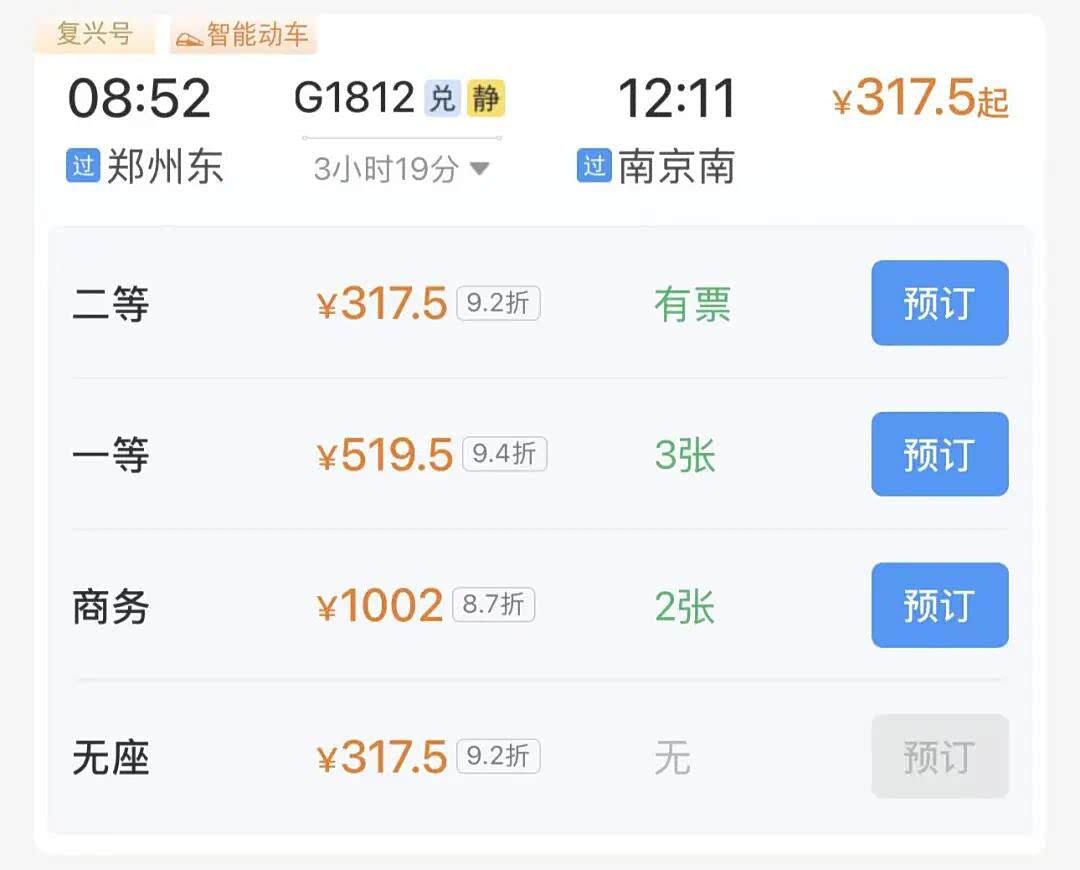Book the 一等 seat ticket

tap(939, 454)
